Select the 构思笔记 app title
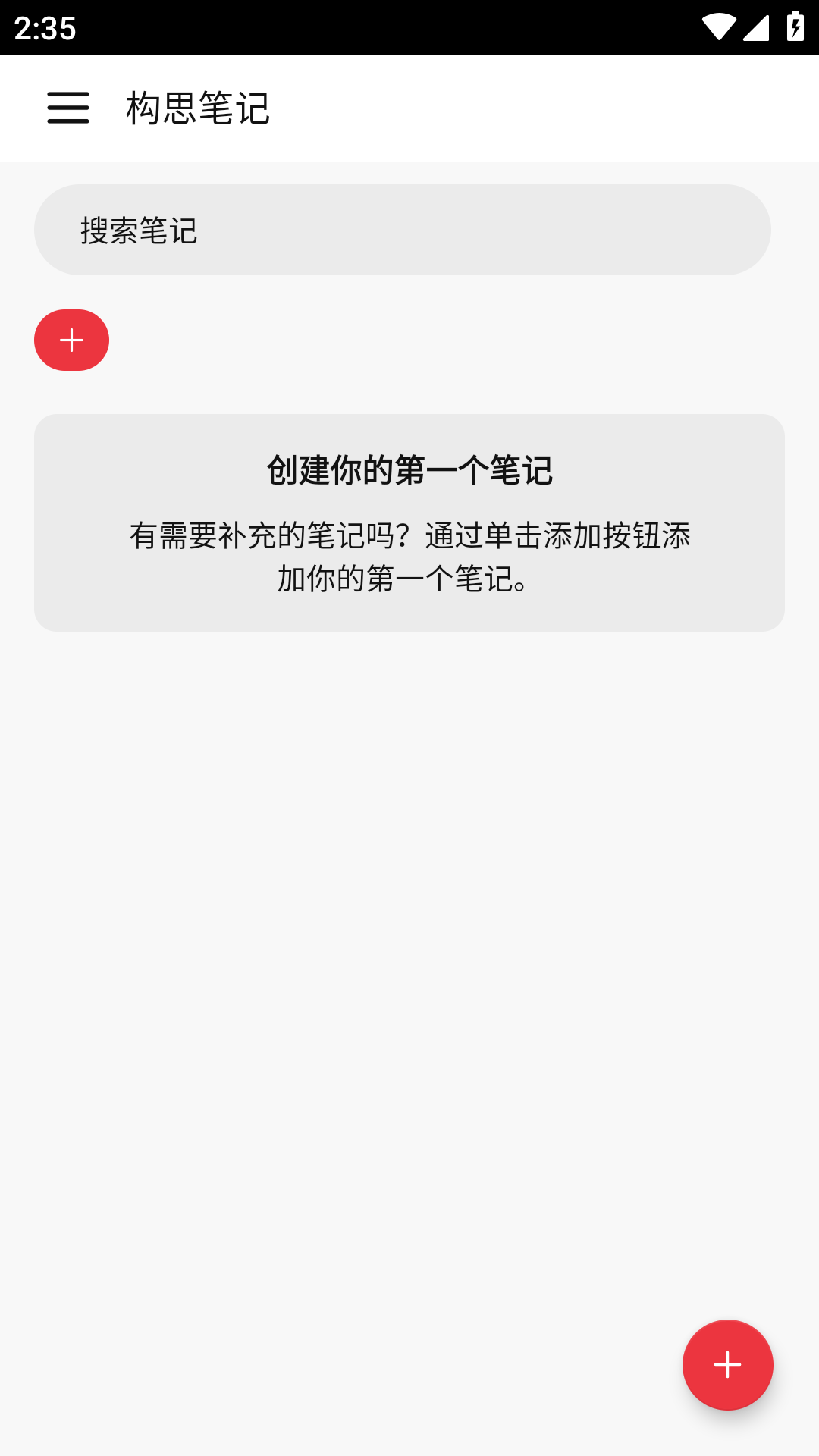The width and height of the screenshot is (819, 1456). (197, 108)
